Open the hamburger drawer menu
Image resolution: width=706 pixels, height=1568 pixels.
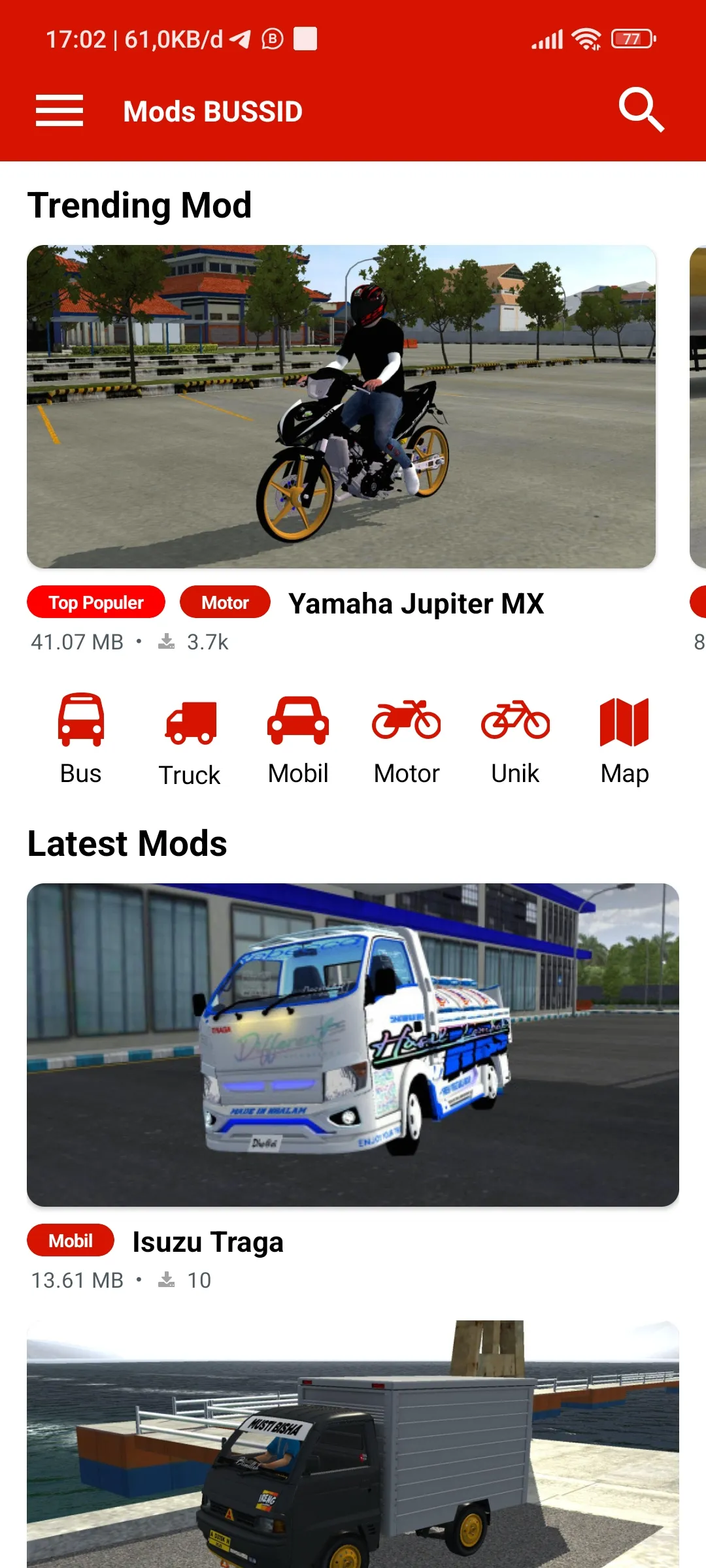pos(59,110)
